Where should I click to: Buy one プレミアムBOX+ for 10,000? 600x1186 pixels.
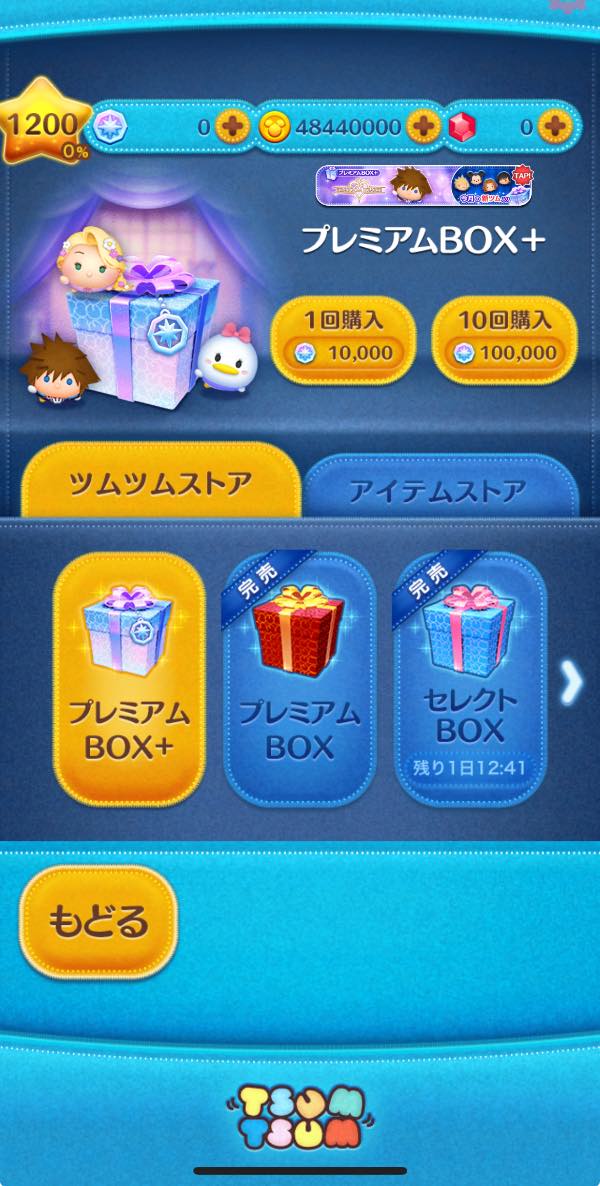coord(343,338)
